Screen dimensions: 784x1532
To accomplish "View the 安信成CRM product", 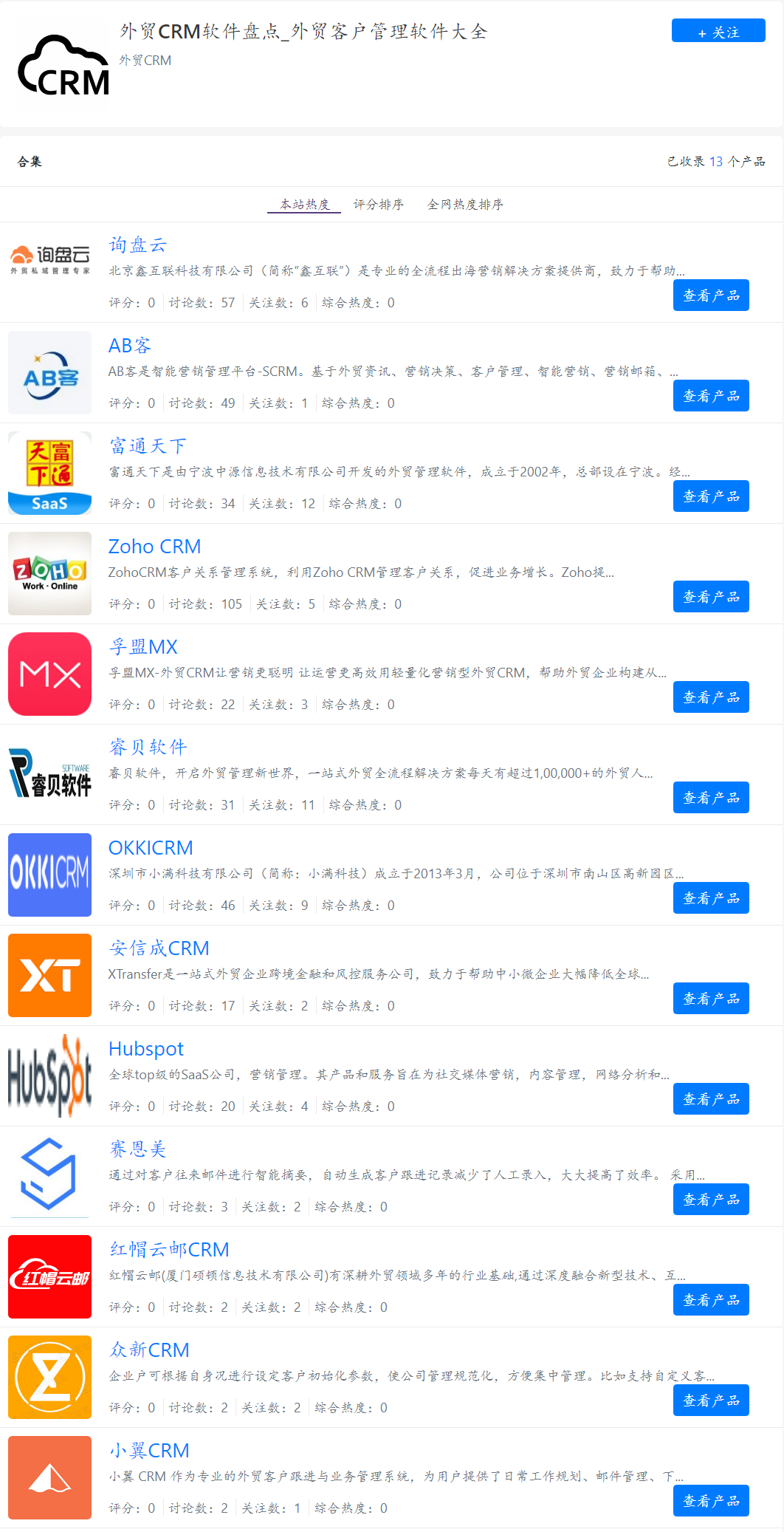I will pos(710,999).
